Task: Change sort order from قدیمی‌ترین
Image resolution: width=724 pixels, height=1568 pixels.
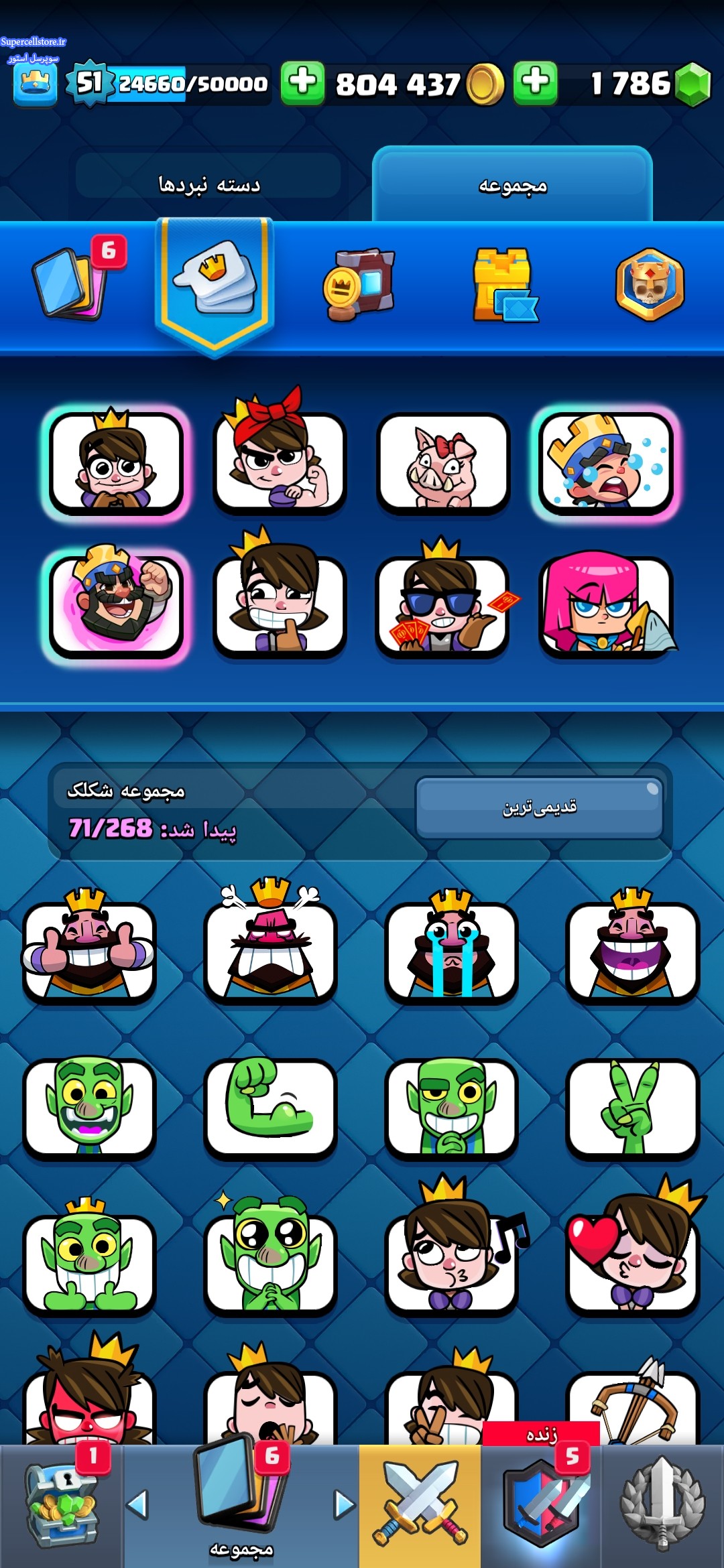Action: 539,807
